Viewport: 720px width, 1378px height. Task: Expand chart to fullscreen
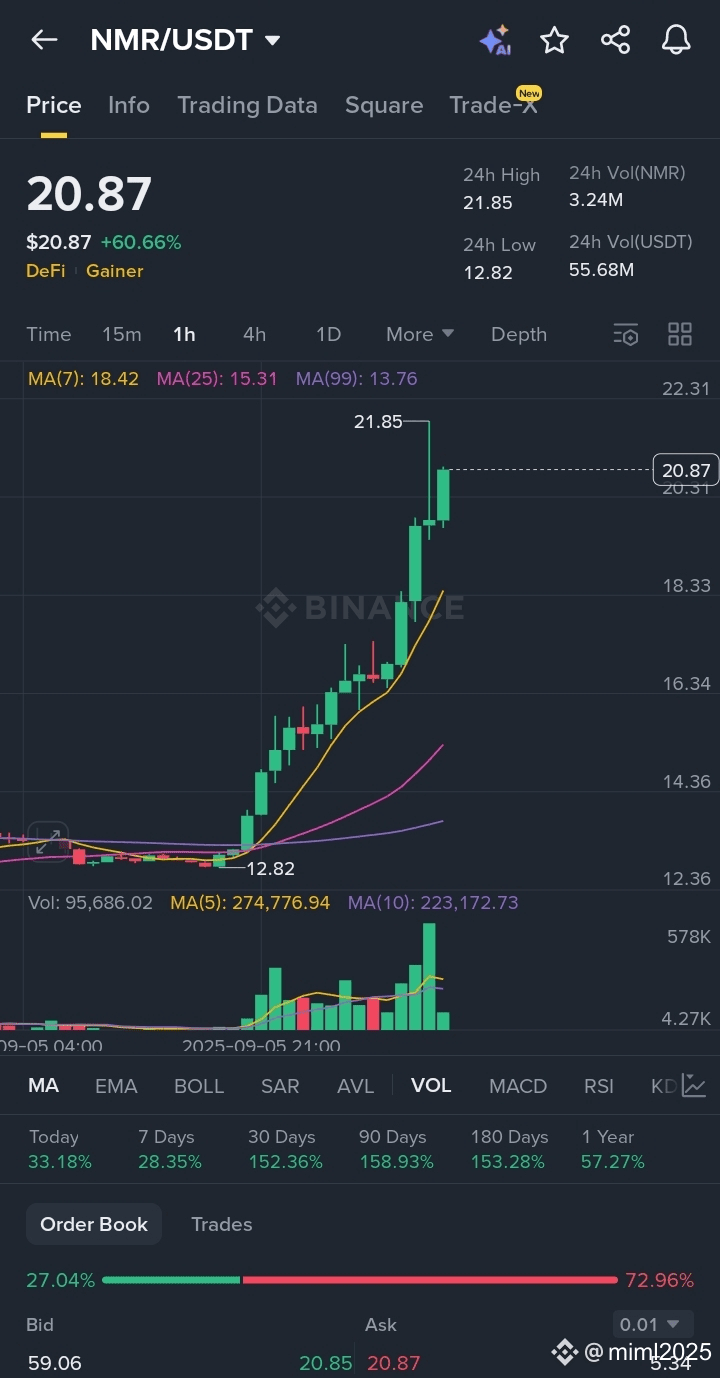click(x=47, y=840)
